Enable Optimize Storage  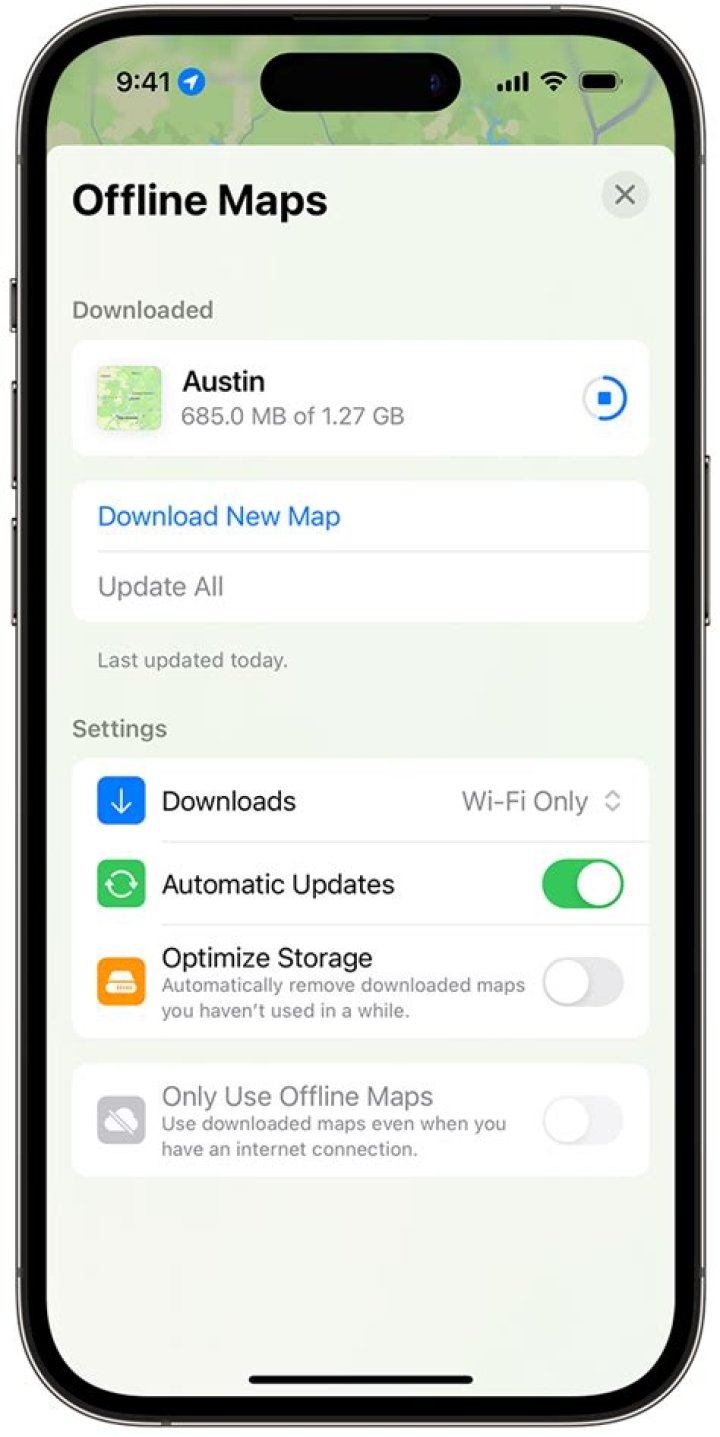(x=582, y=982)
